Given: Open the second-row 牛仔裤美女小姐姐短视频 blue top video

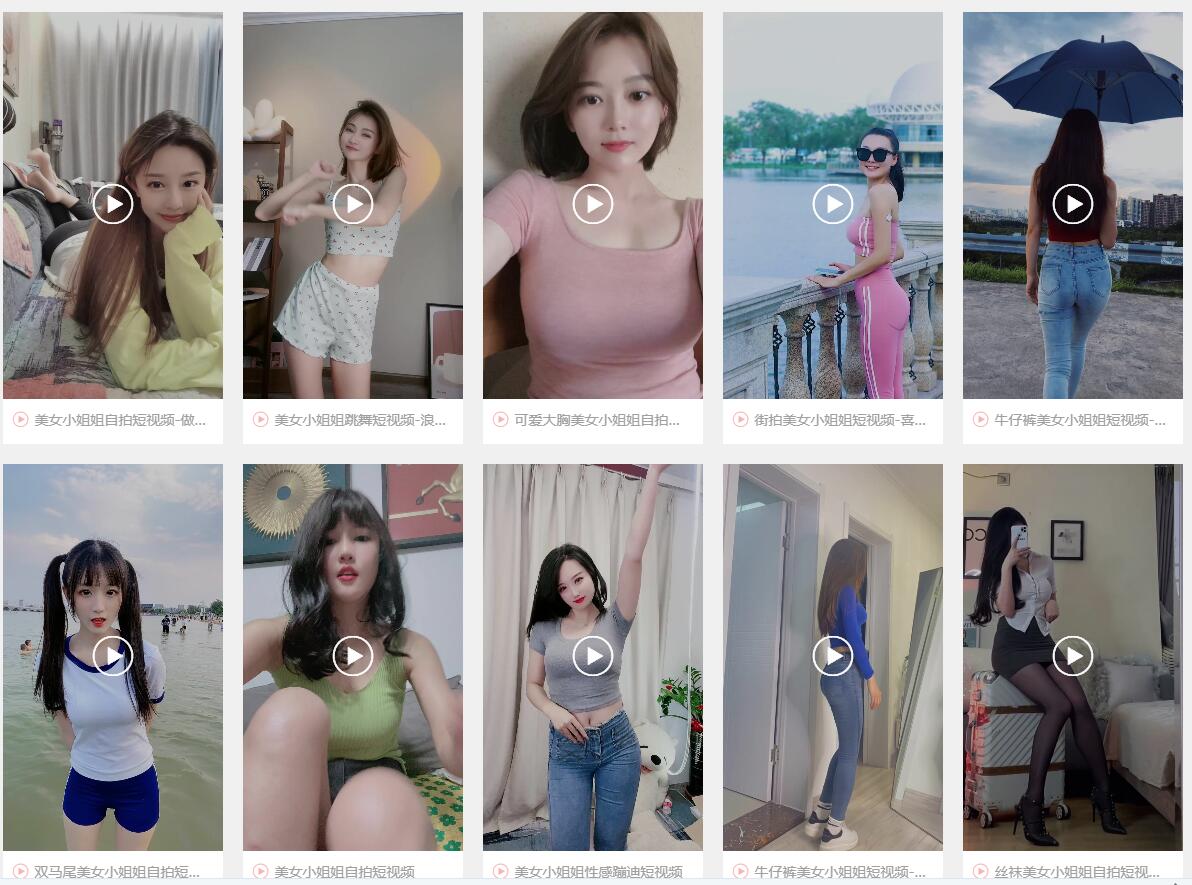Looking at the screenshot, I should (x=833, y=656).
